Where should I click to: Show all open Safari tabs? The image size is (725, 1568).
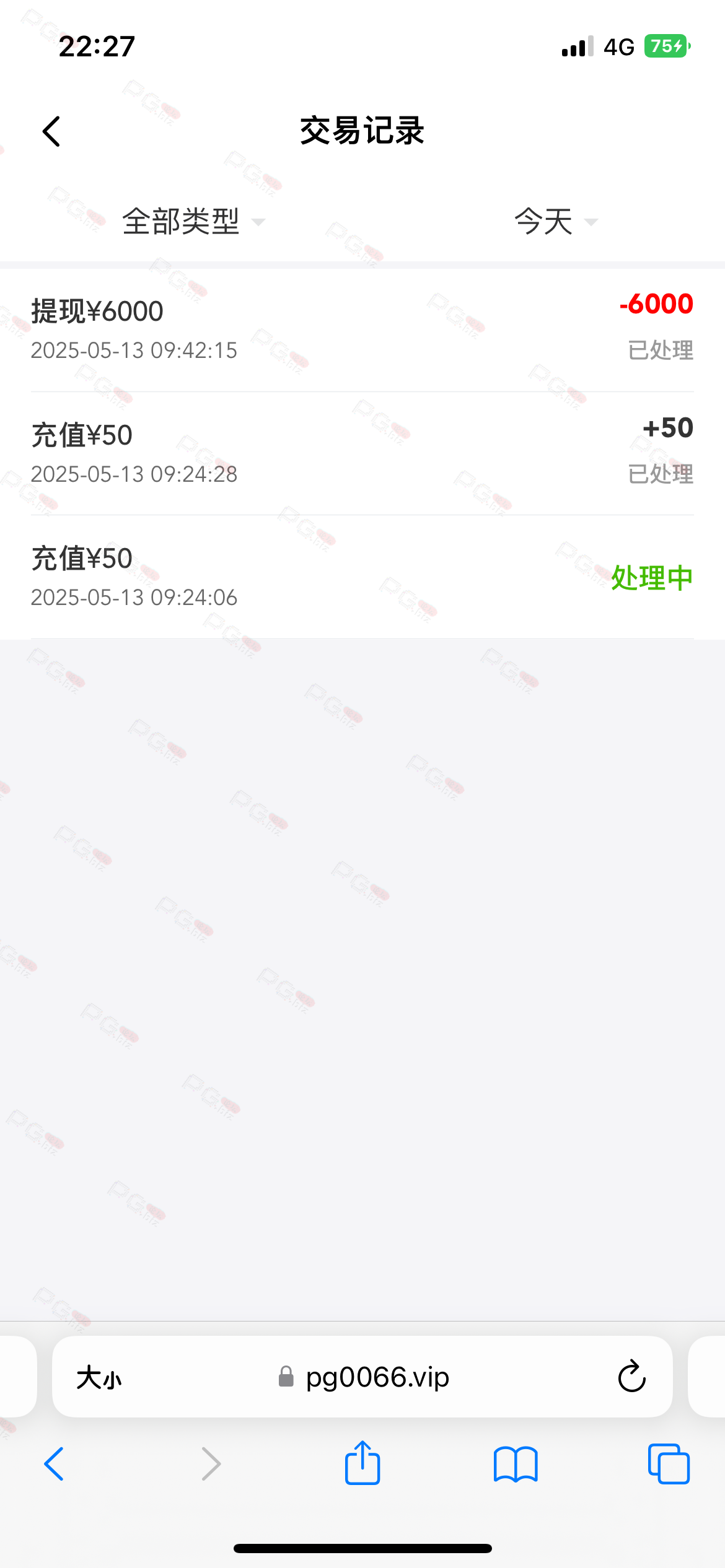pyautogui.click(x=669, y=1463)
